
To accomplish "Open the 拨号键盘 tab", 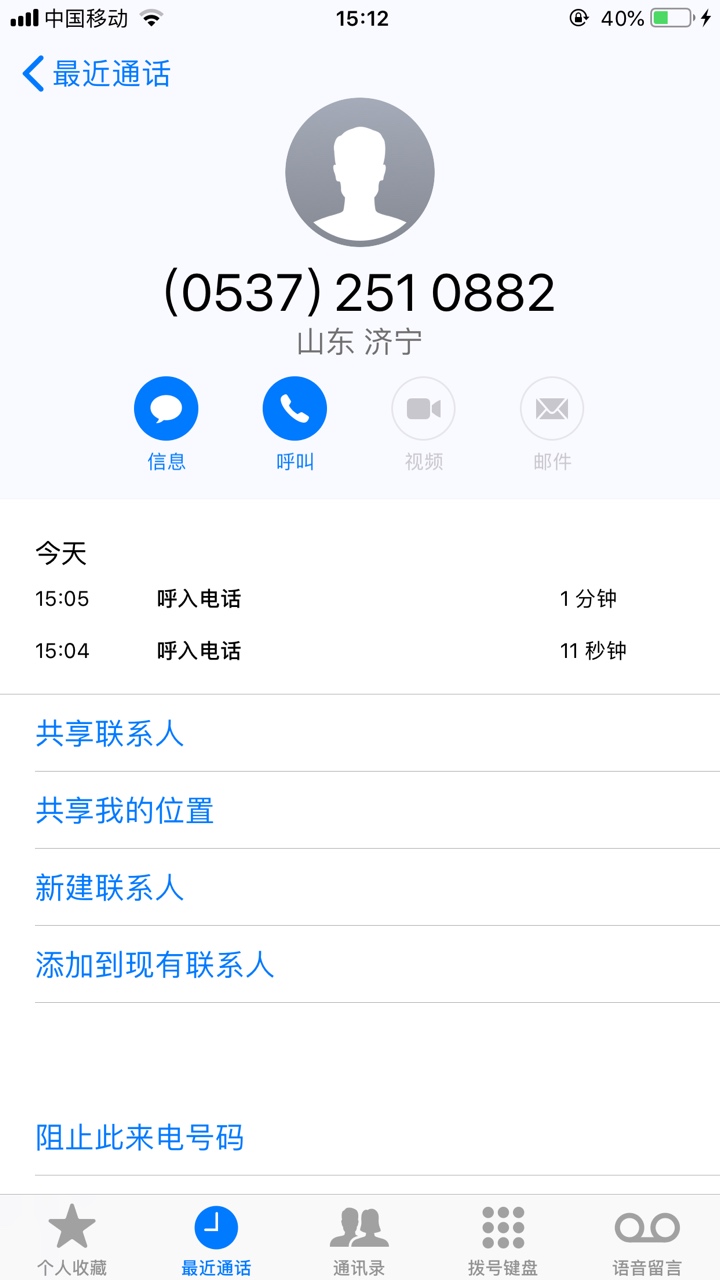I will tap(503, 1239).
